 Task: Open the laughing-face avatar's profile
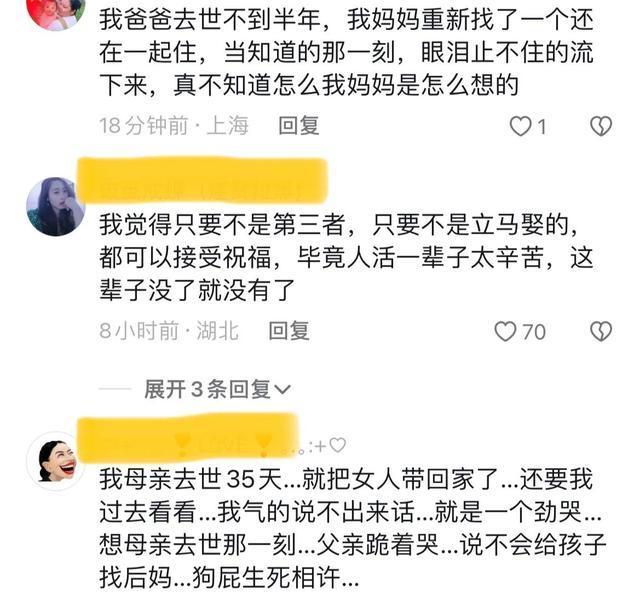coord(55,461)
